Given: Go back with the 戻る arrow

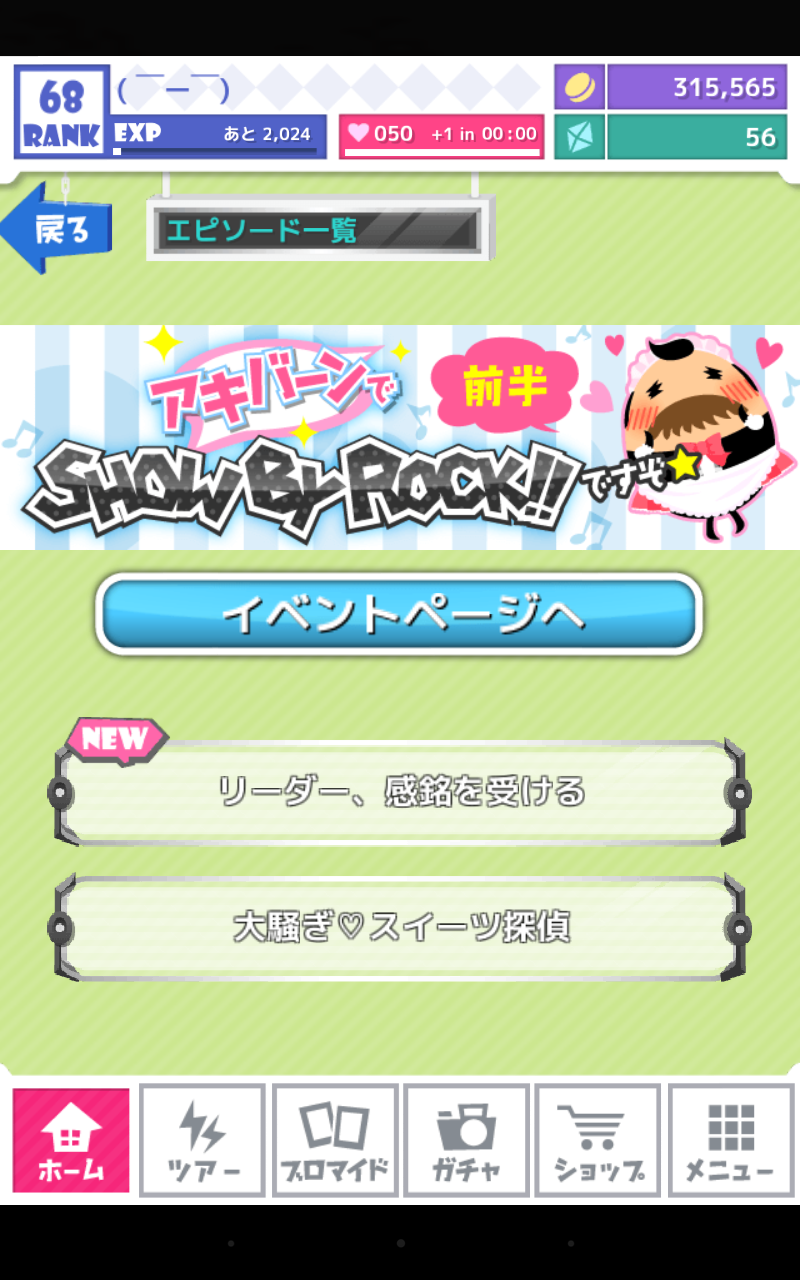Looking at the screenshot, I should click(x=57, y=230).
